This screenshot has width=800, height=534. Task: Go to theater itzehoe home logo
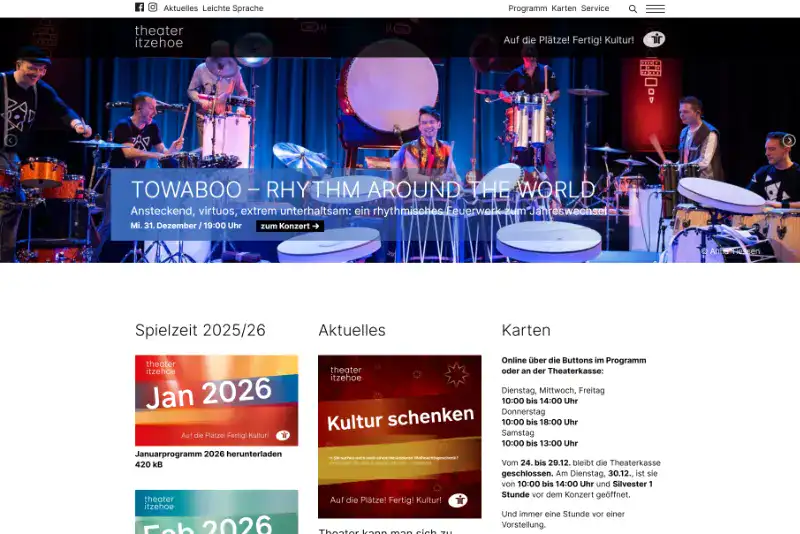[159, 37]
